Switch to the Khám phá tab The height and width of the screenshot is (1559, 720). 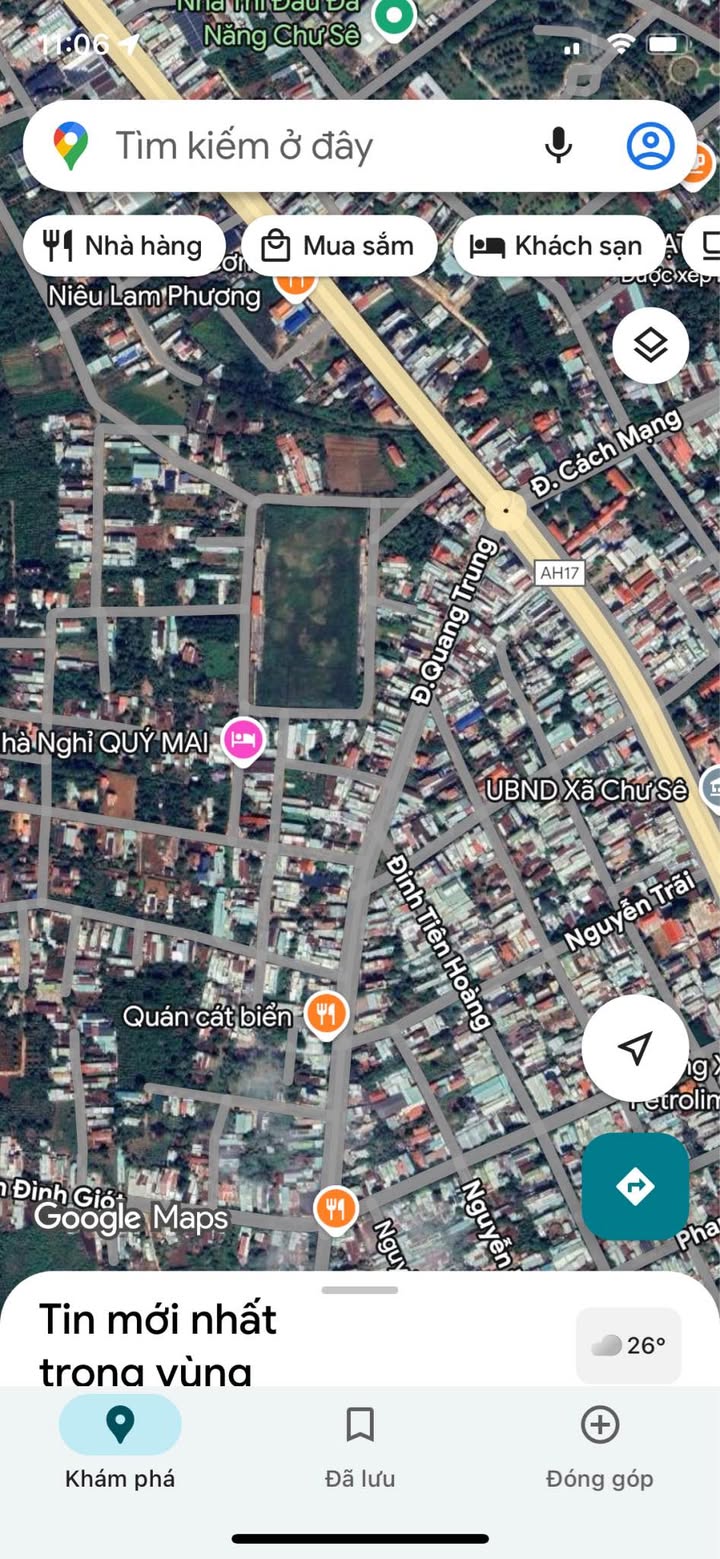120,1443
